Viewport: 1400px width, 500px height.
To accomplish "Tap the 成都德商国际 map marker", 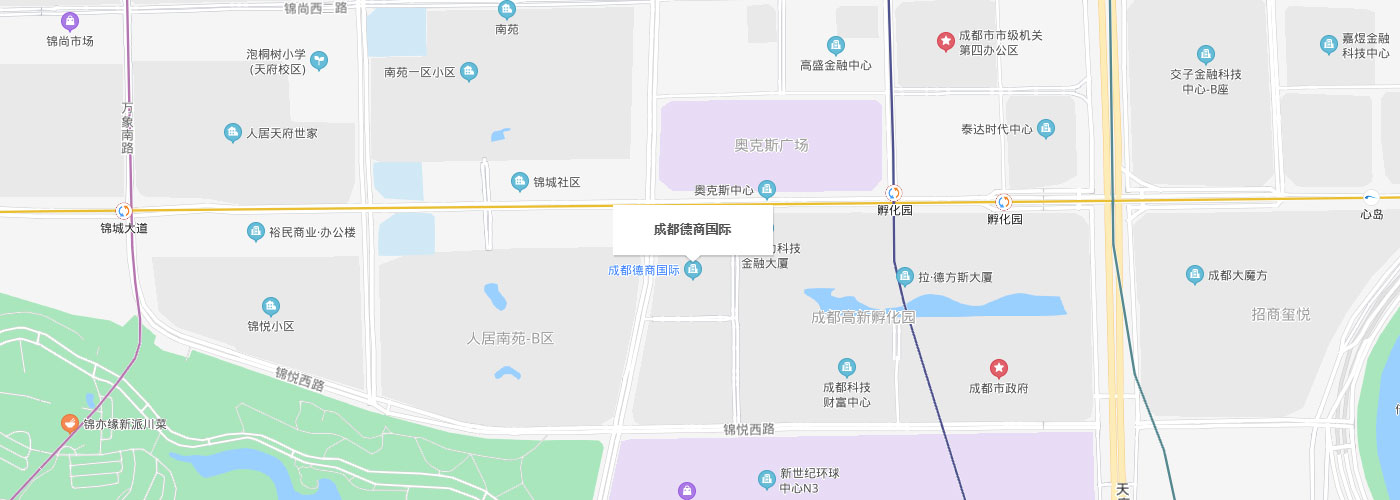I will point(693,270).
